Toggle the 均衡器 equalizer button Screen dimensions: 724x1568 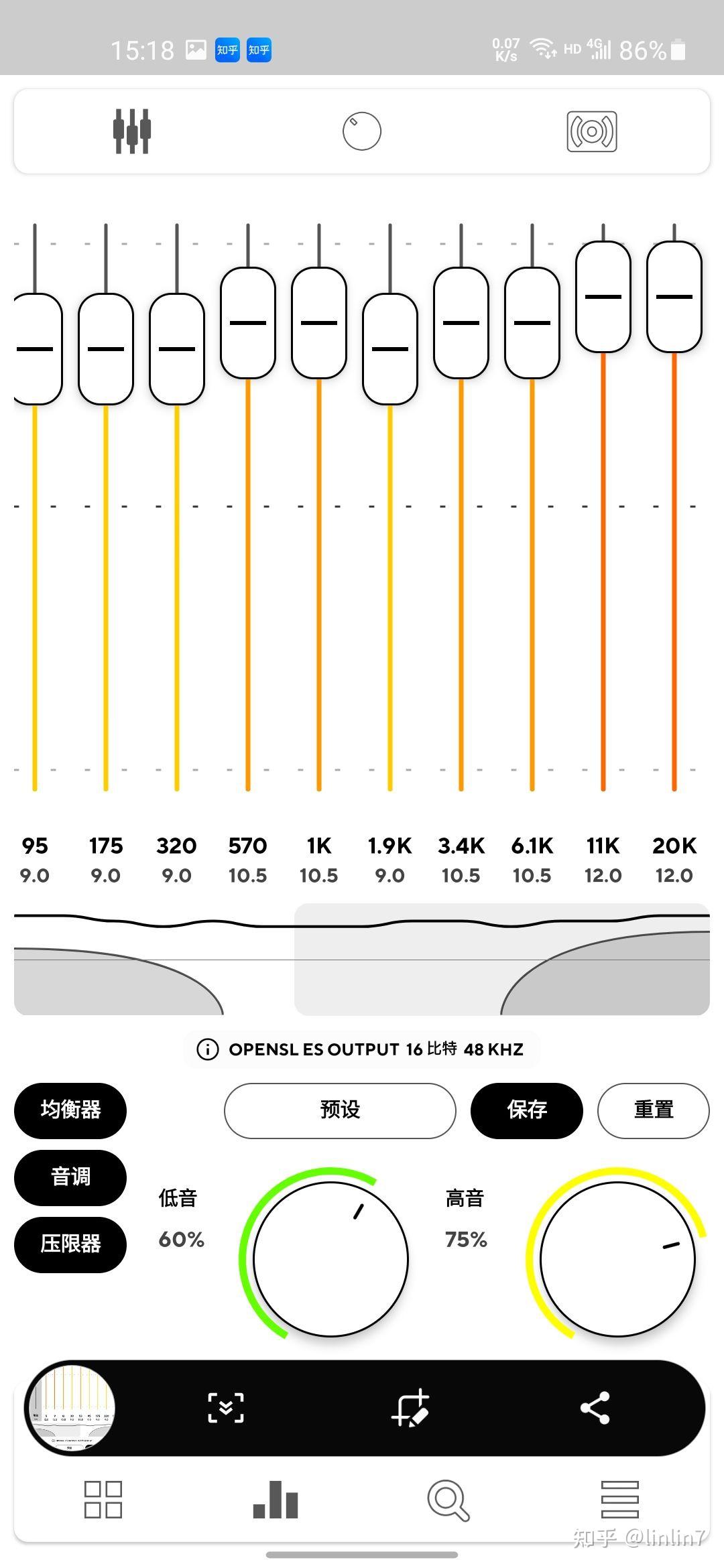(70, 1110)
